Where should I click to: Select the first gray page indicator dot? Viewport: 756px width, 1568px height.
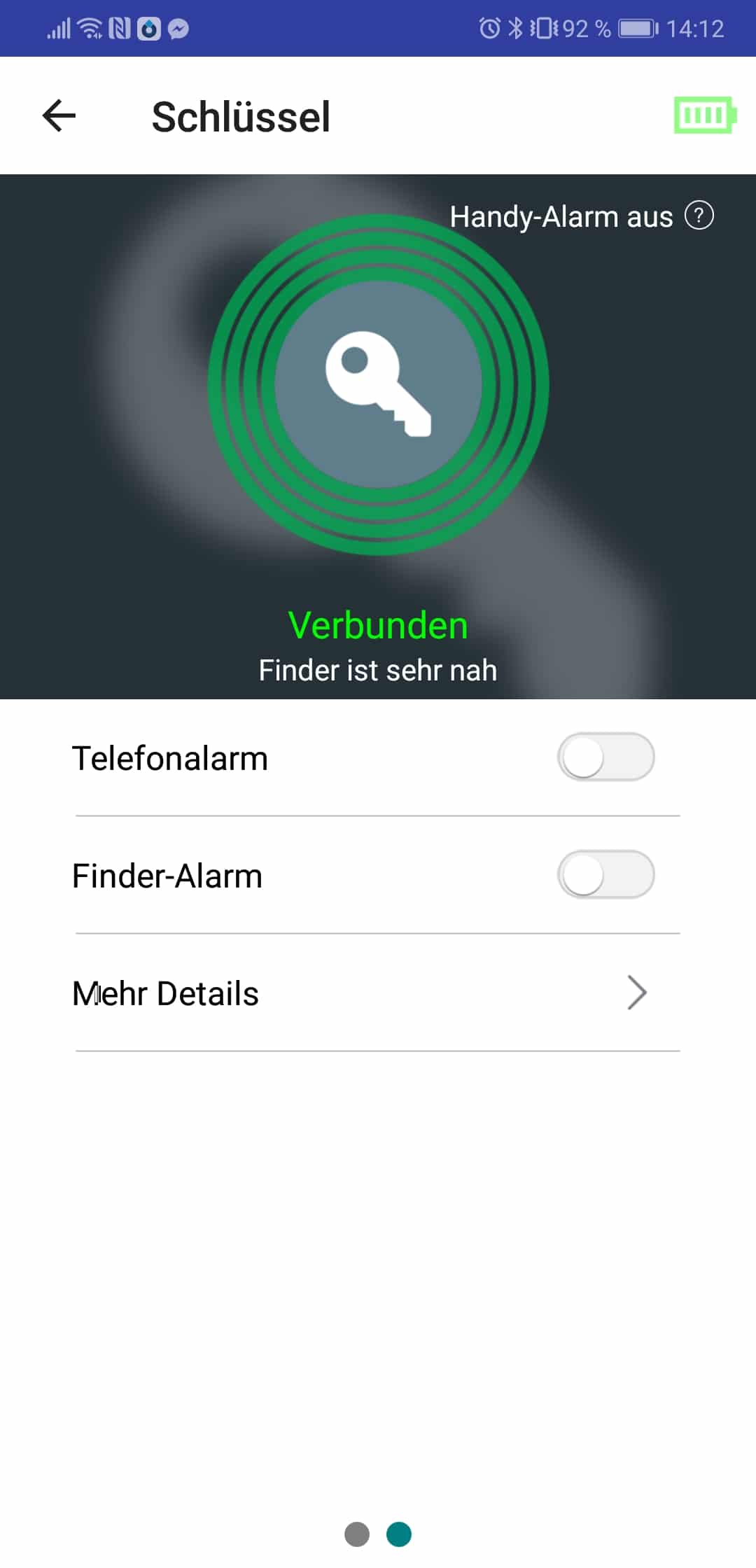coord(357,1534)
